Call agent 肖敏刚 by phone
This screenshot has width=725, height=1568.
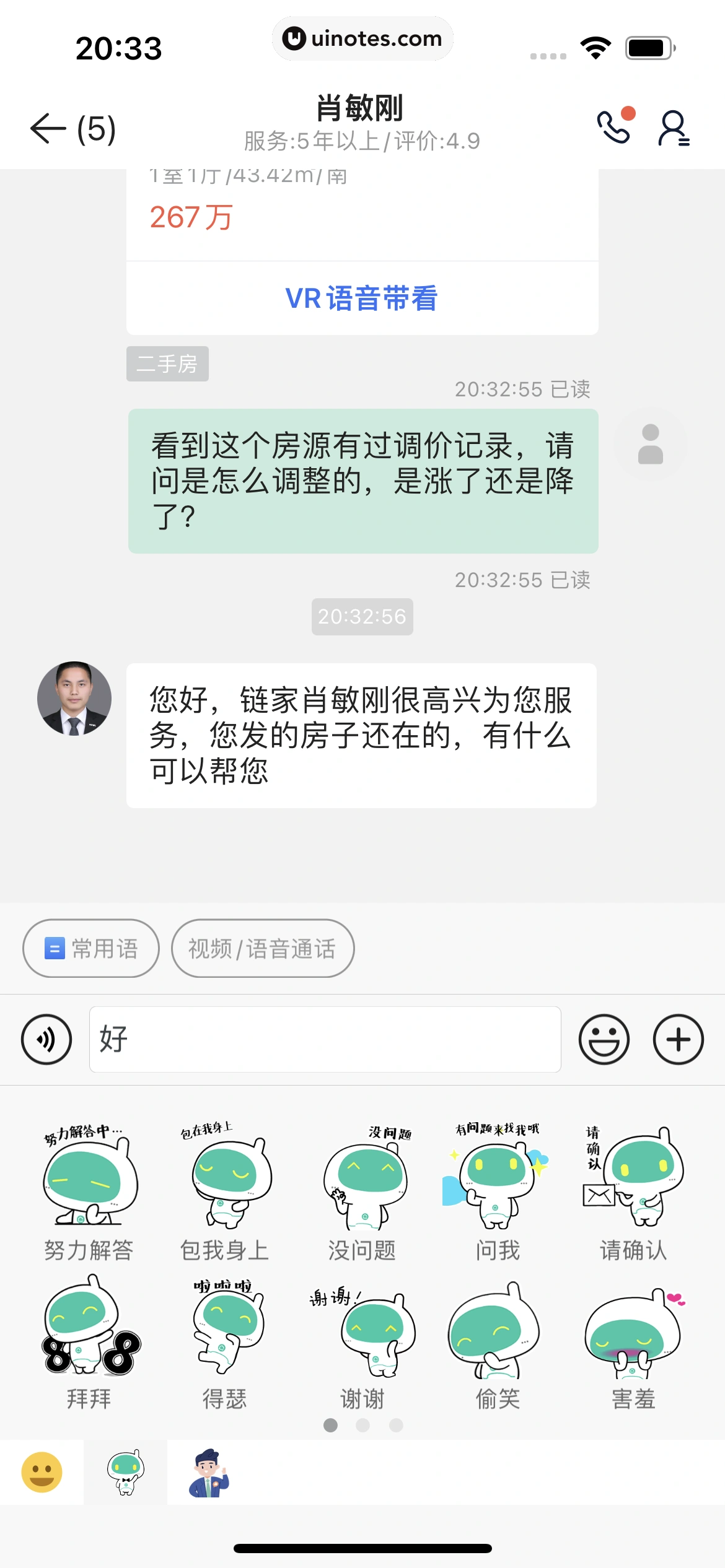[x=614, y=126]
